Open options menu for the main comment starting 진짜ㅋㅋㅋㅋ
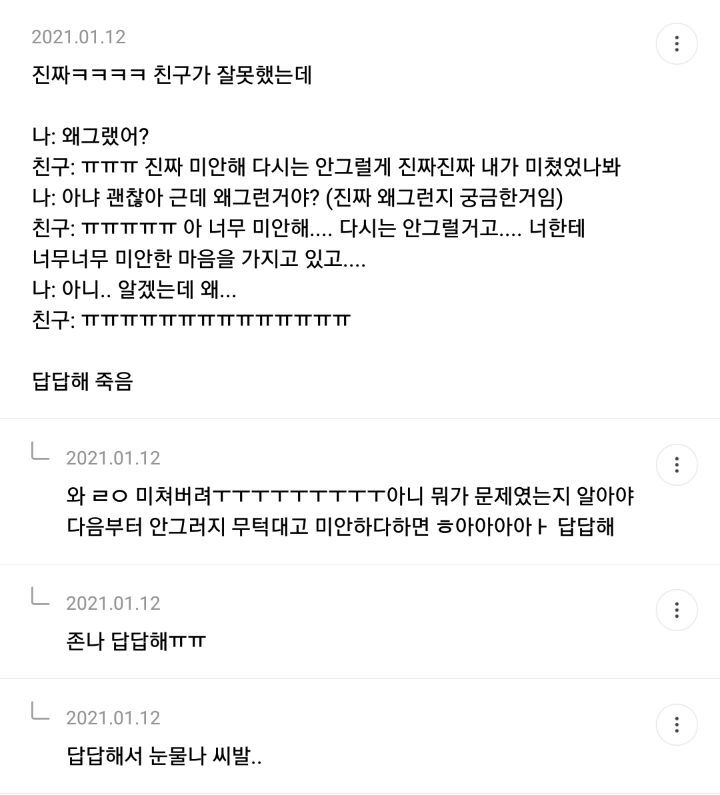This screenshot has height=795, width=720. point(676,44)
